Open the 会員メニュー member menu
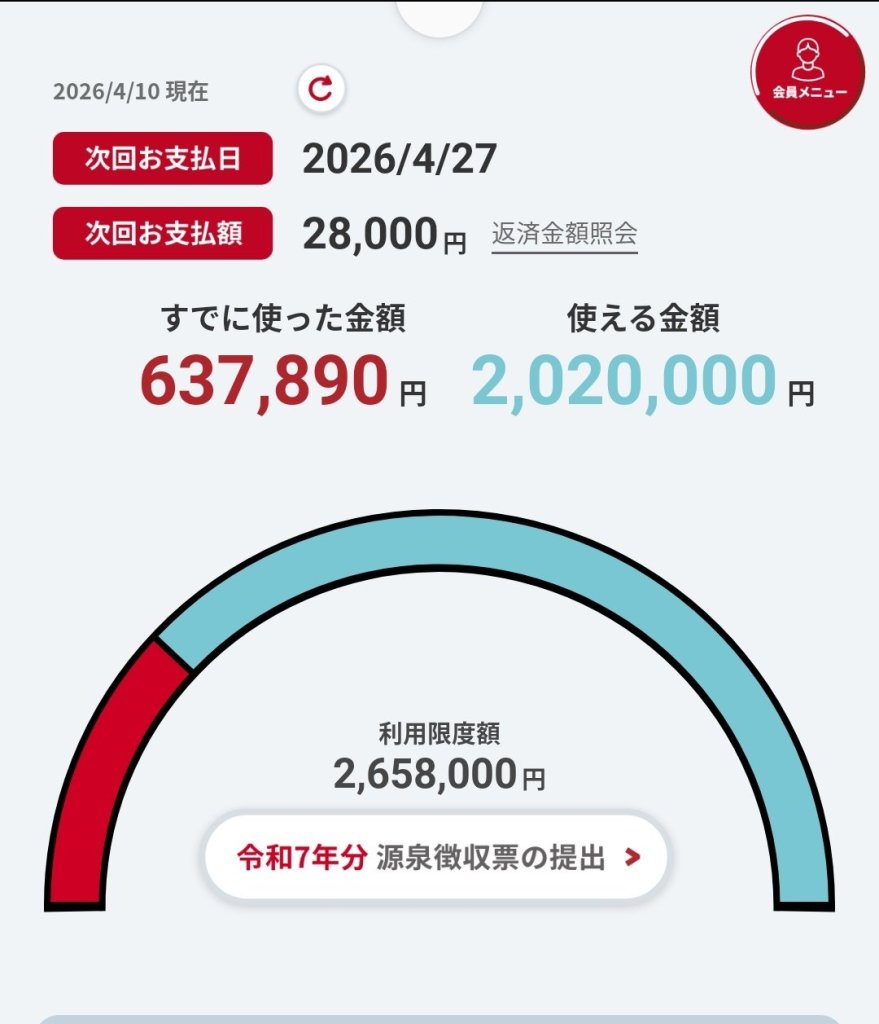Viewport: 879px width, 1024px height. pos(808,72)
